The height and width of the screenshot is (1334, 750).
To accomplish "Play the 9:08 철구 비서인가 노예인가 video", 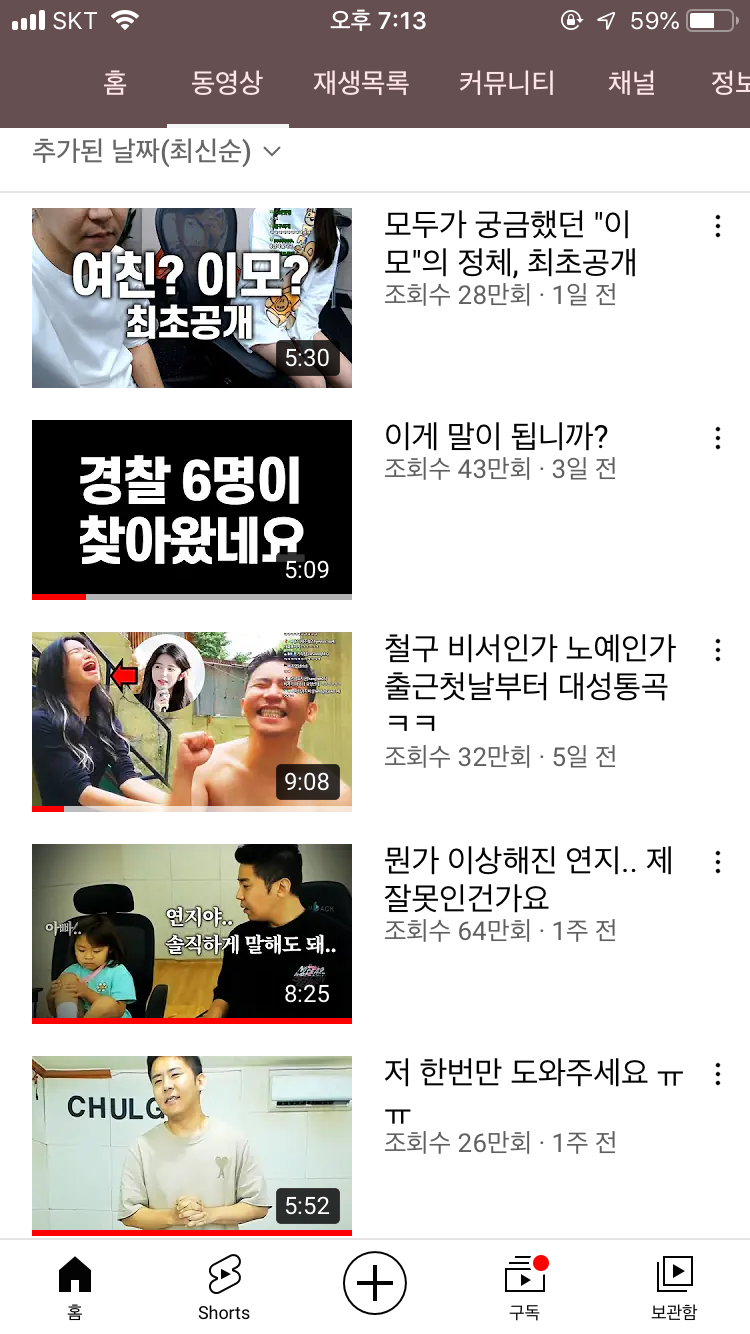I will point(192,720).
